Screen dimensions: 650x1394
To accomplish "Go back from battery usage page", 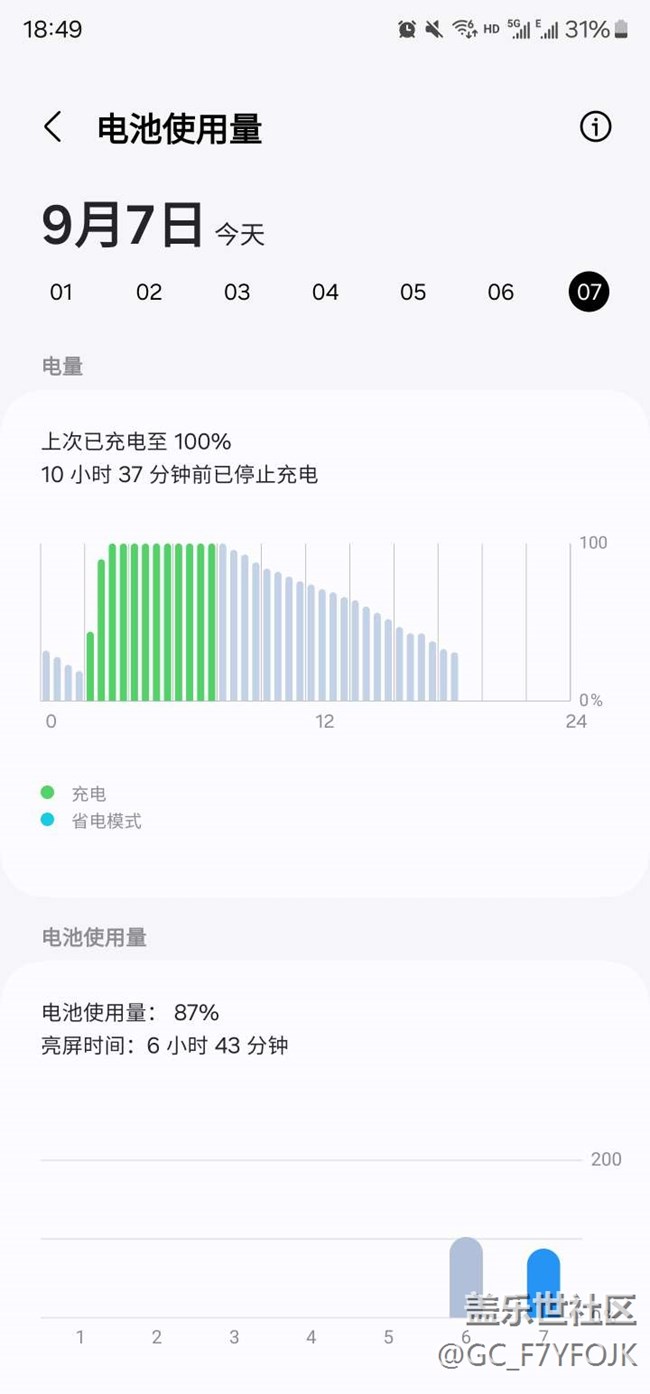I will click(x=53, y=127).
